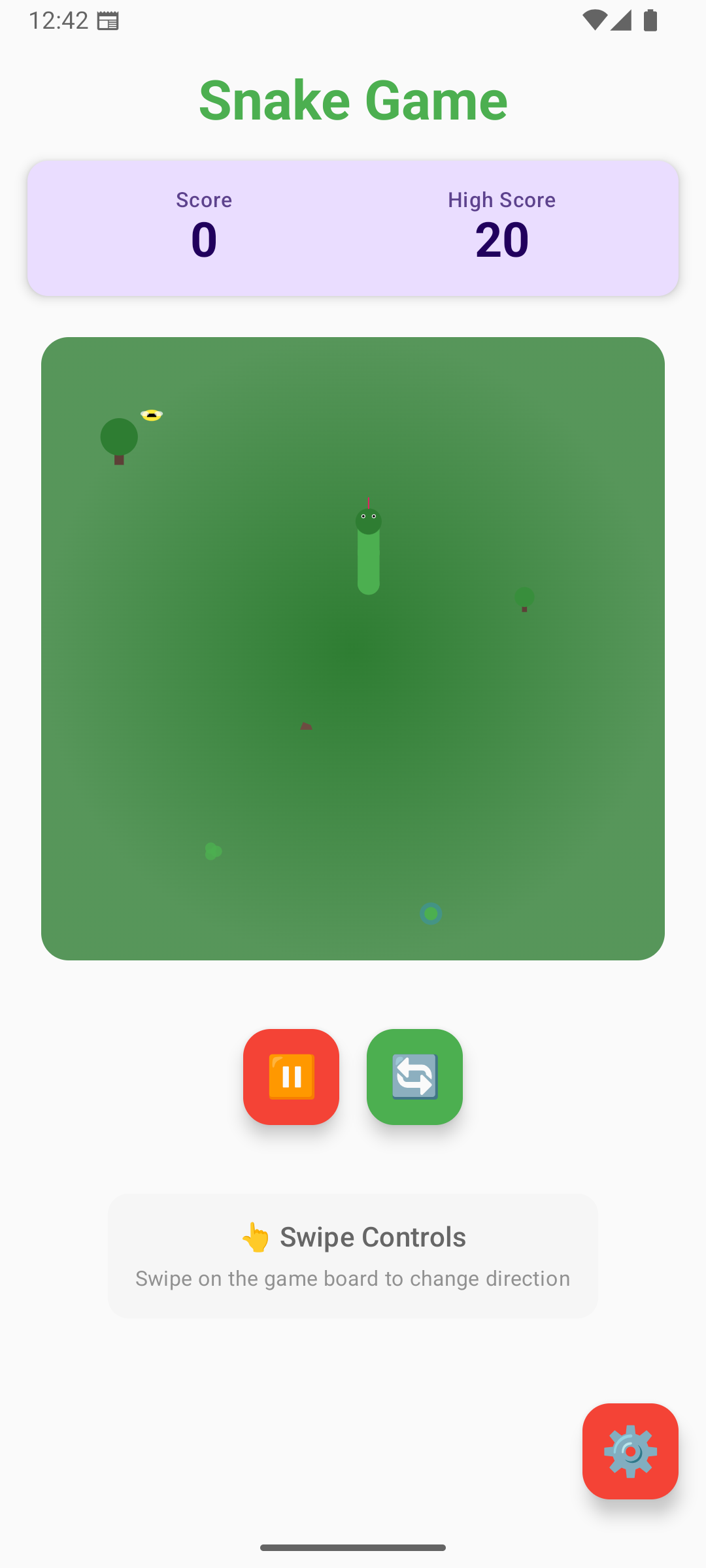Restart the game with the green button

pos(414,1077)
